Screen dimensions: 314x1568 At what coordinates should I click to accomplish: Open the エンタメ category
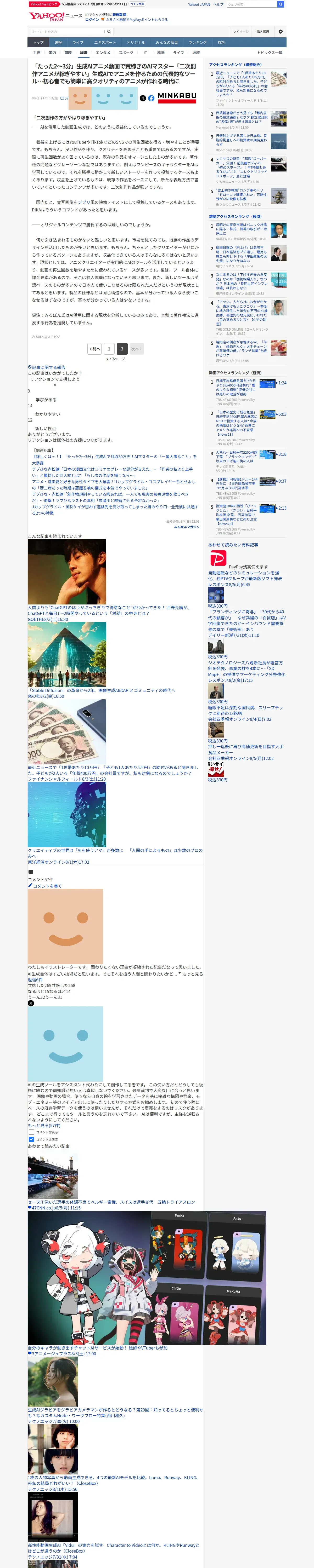point(103,53)
